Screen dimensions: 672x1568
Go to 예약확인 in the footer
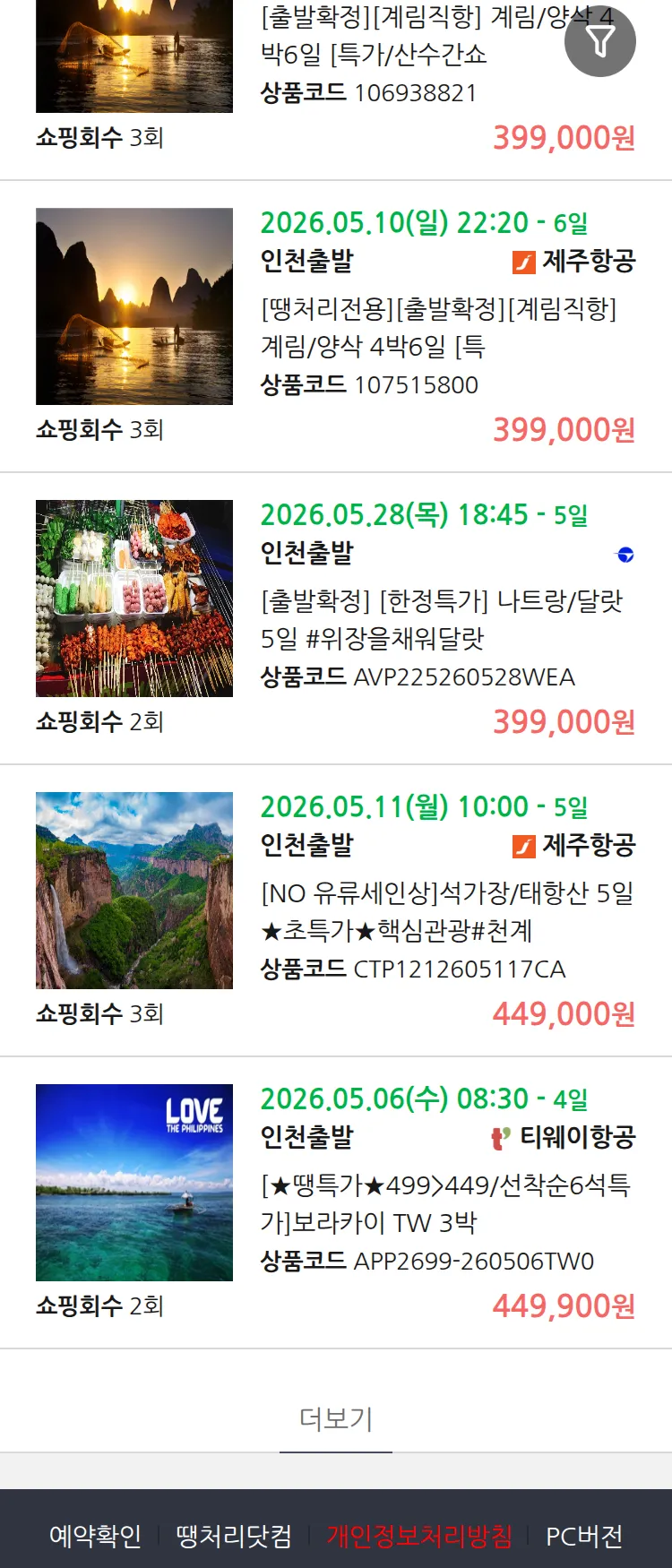point(95,1536)
